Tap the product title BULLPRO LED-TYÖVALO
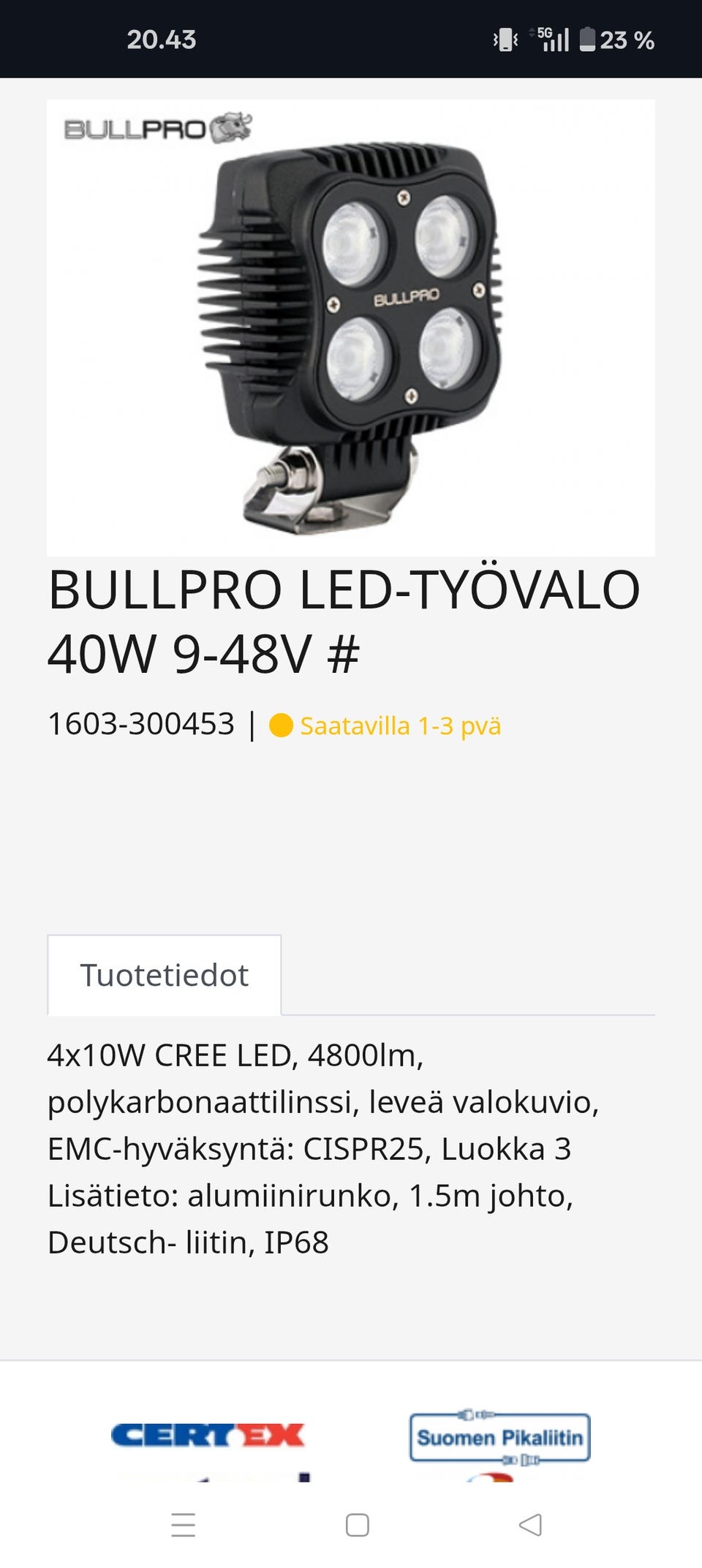The image size is (702, 1568). [344, 625]
